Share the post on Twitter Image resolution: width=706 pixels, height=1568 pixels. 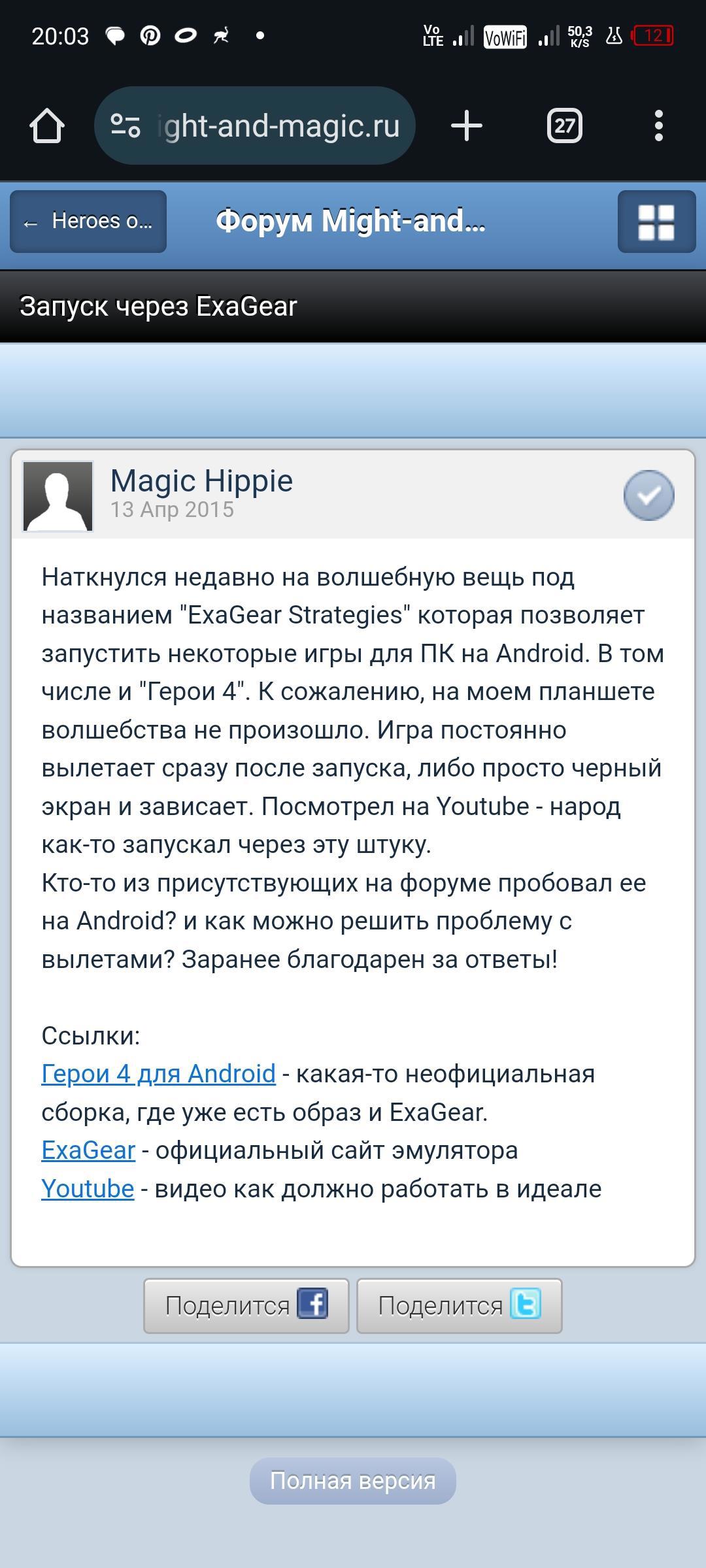coord(459,1305)
